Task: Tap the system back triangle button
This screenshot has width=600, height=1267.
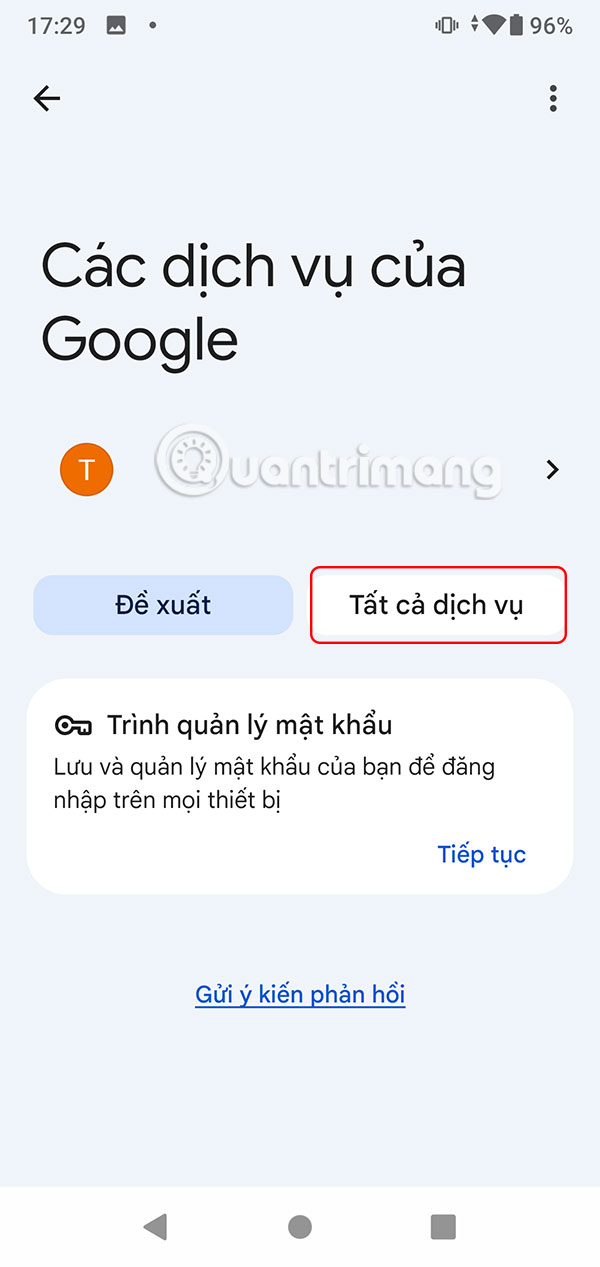Action: [x=155, y=1226]
